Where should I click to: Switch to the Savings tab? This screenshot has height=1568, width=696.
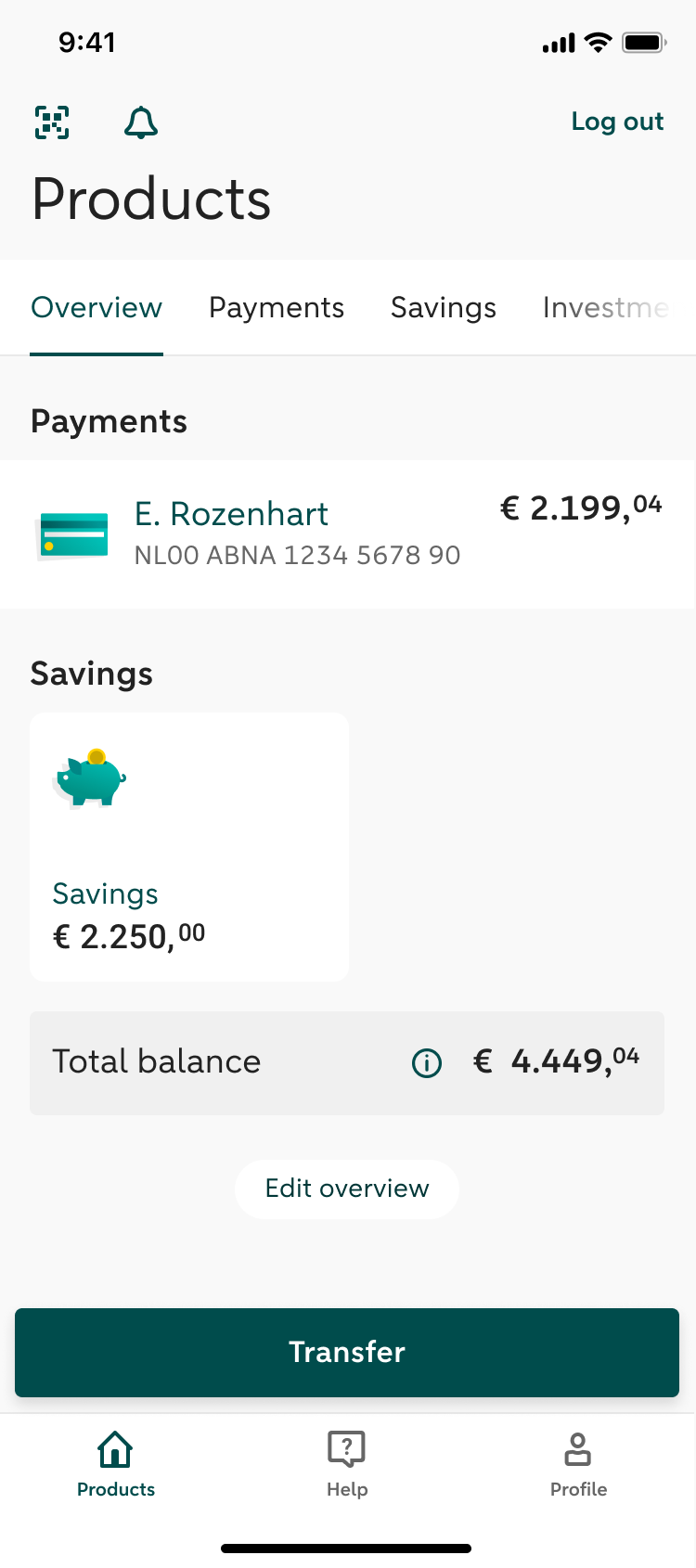[x=444, y=308]
